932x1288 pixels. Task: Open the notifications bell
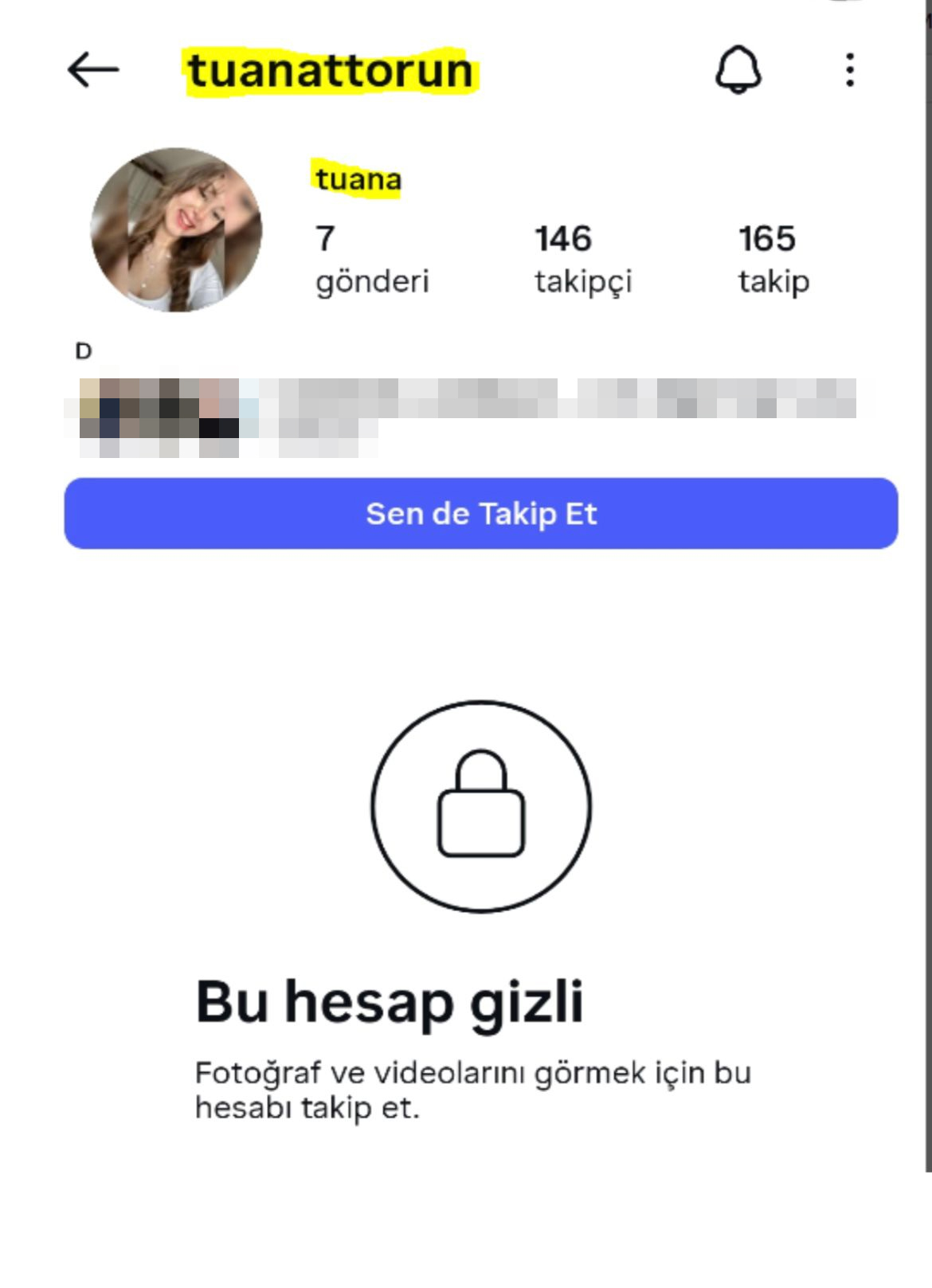point(738,70)
